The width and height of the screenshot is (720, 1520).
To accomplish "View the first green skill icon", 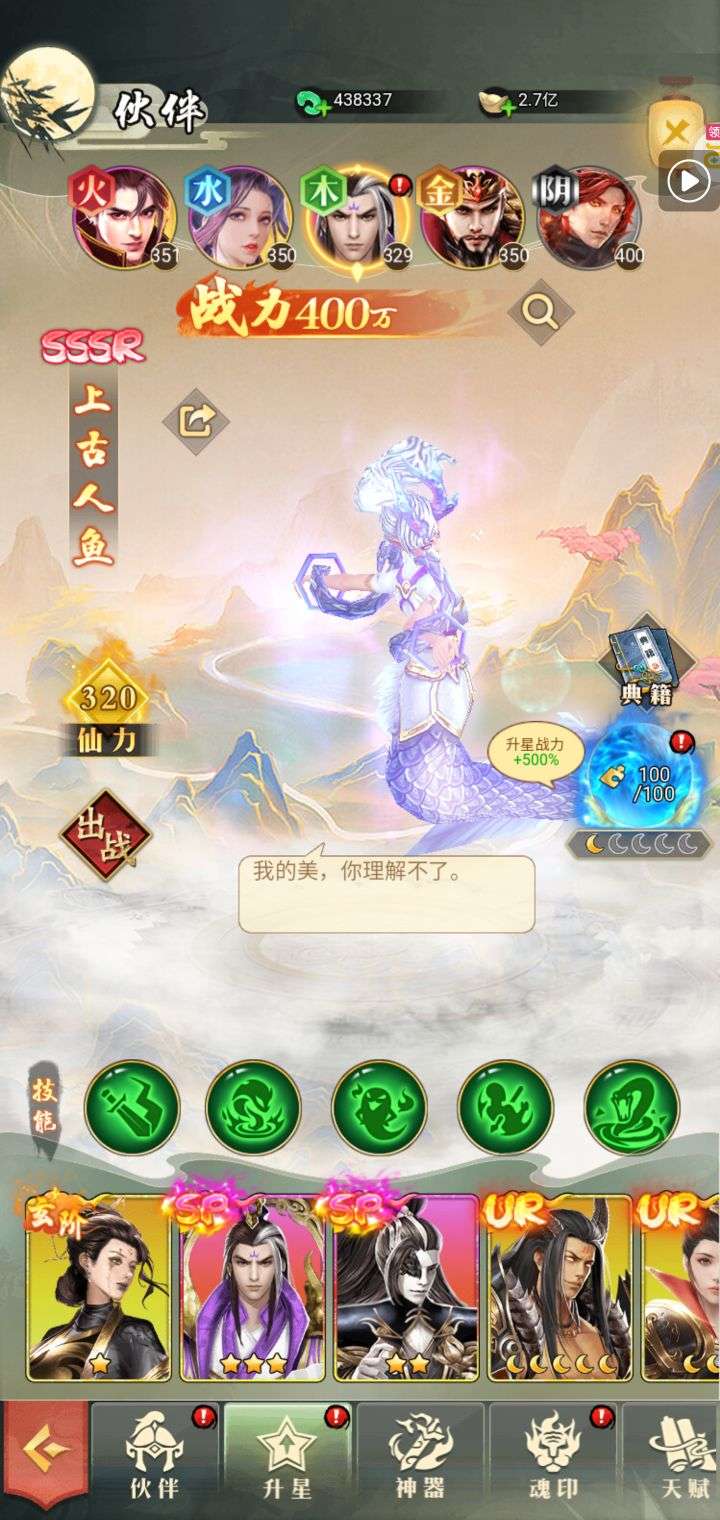I will point(131,1108).
